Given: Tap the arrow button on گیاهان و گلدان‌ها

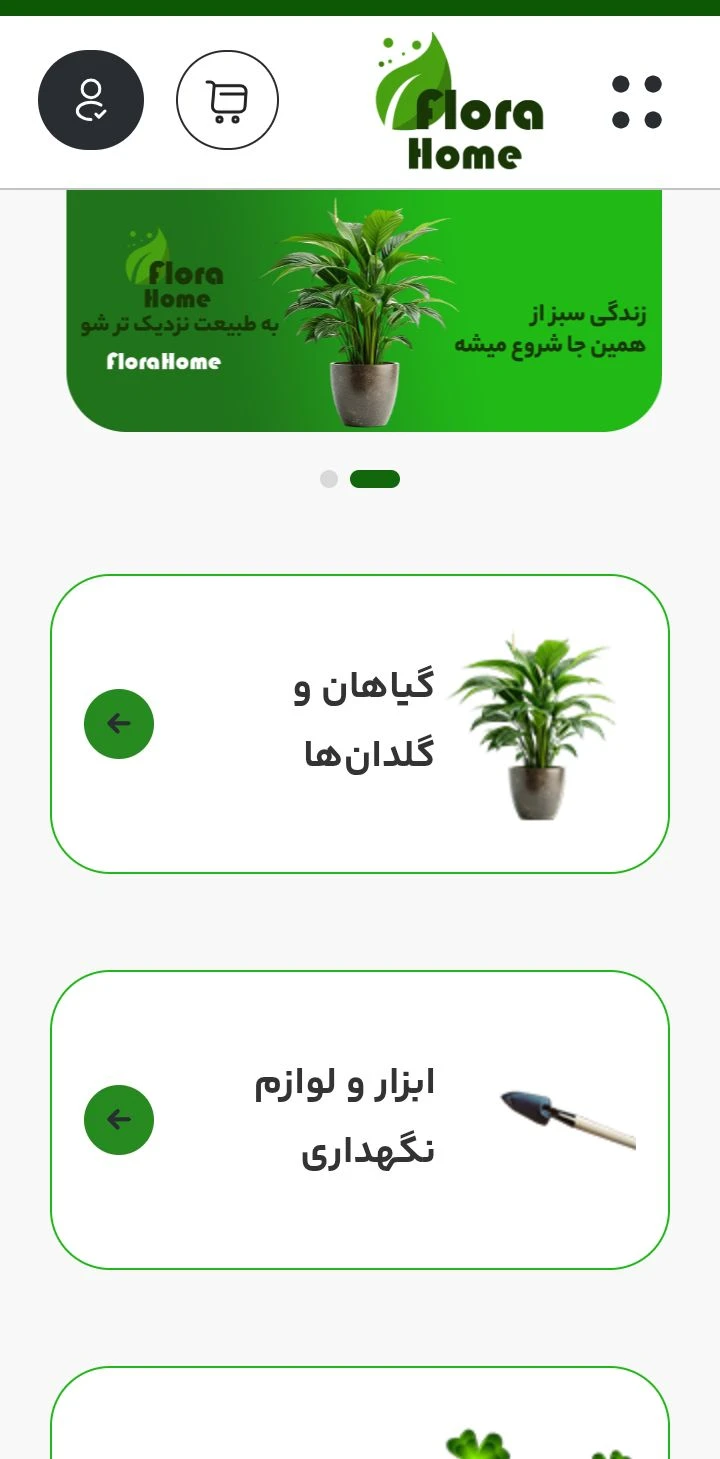Looking at the screenshot, I should pos(119,724).
